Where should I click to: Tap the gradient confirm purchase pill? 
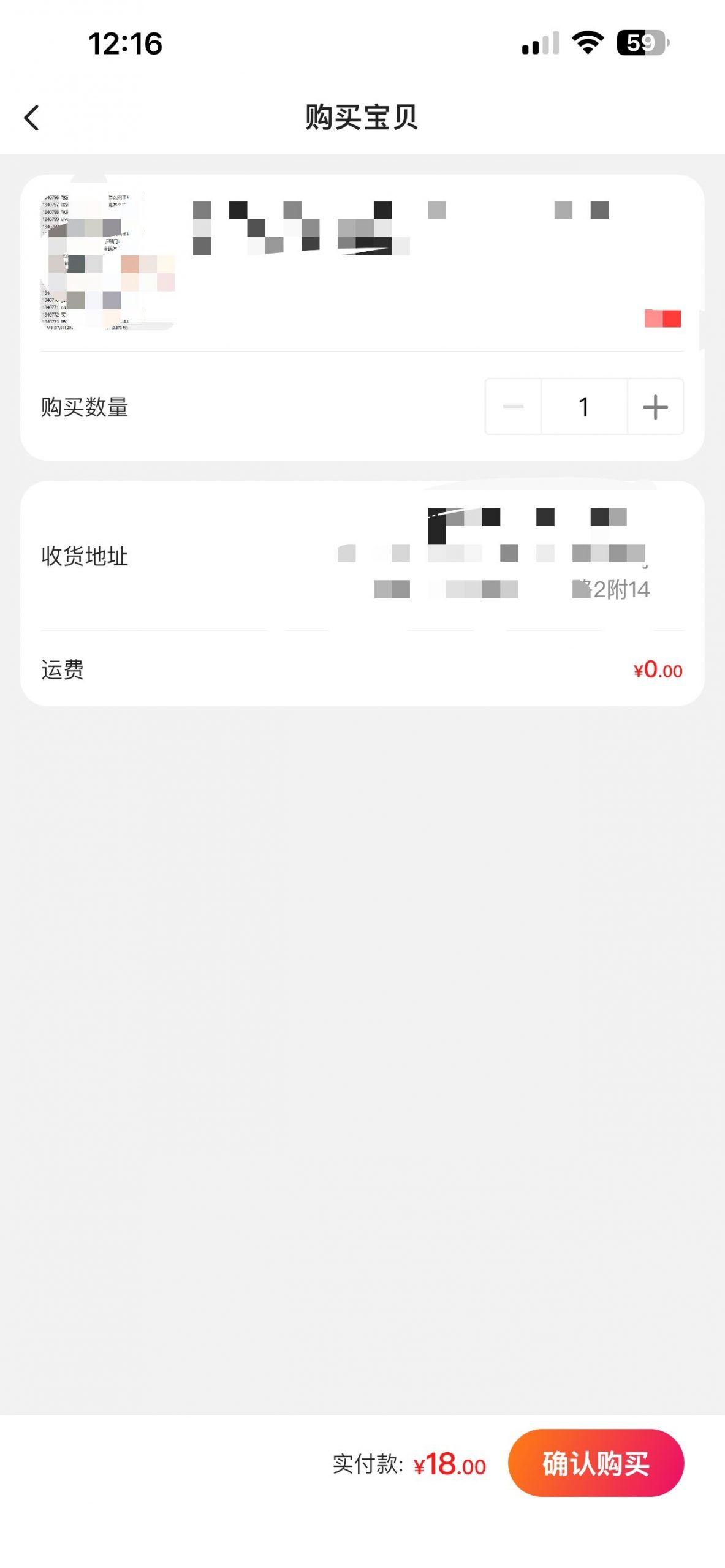(x=595, y=1465)
